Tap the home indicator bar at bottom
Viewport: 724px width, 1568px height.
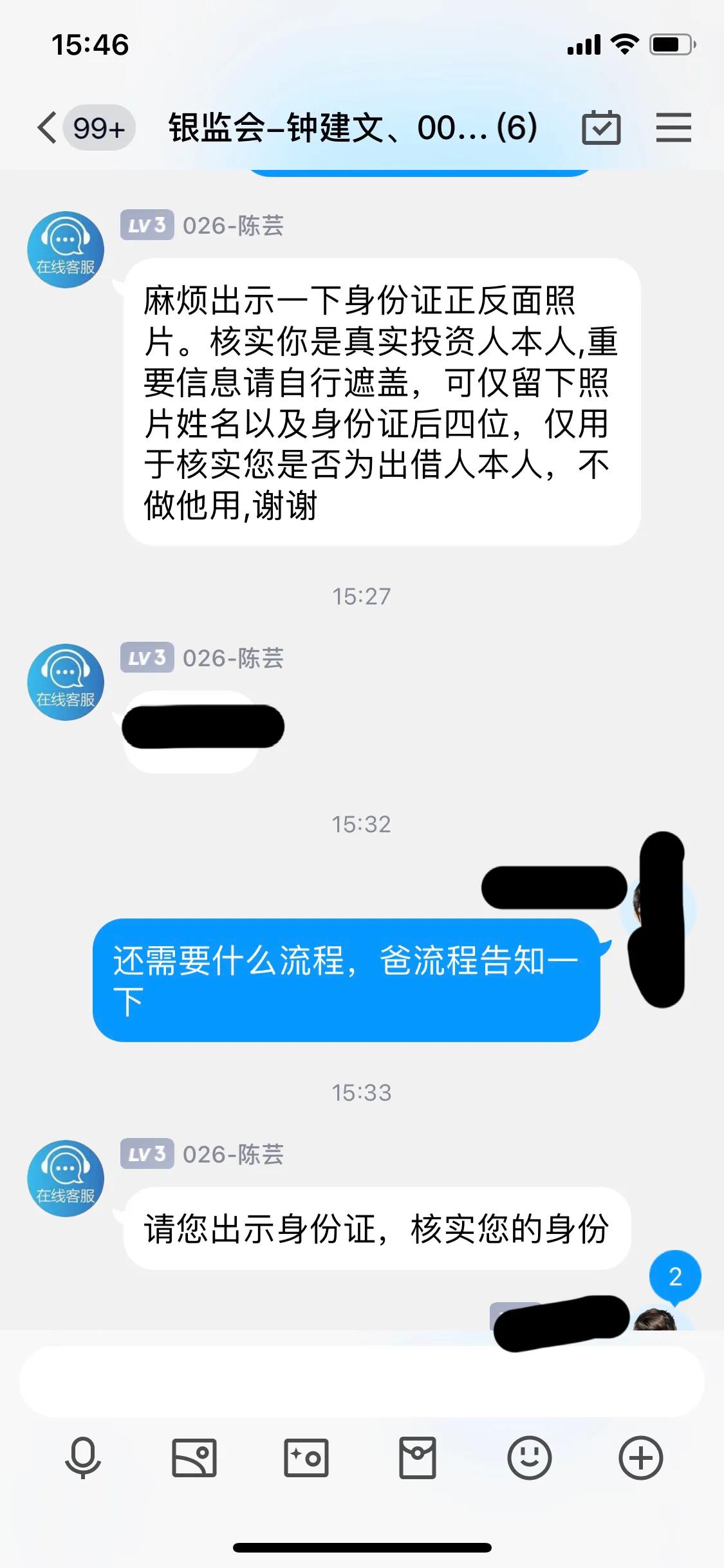pyautogui.click(x=362, y=1548)
